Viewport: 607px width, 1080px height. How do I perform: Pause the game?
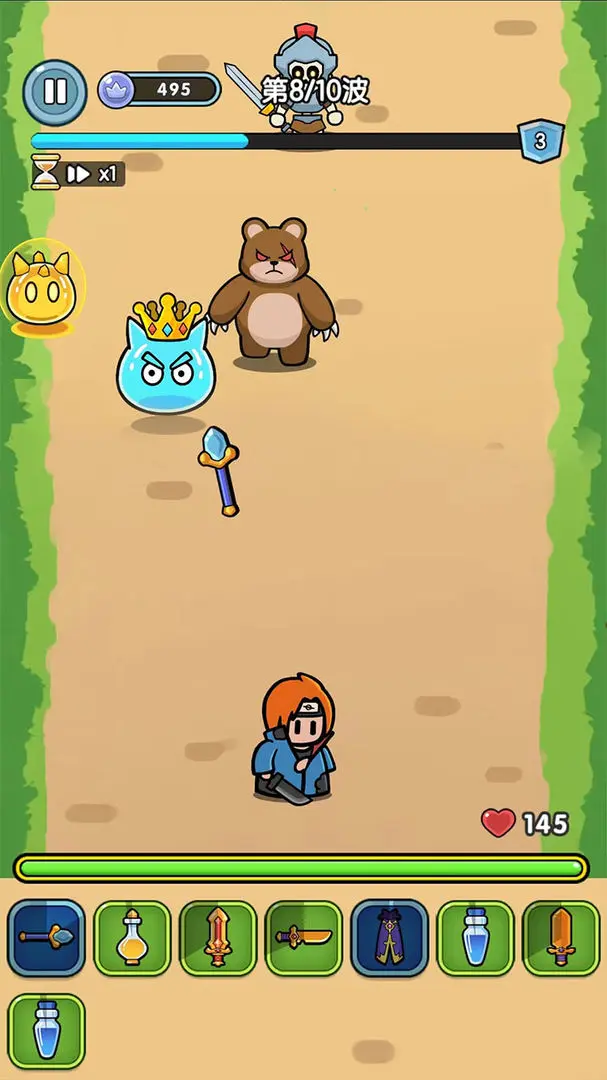[54, 92]
